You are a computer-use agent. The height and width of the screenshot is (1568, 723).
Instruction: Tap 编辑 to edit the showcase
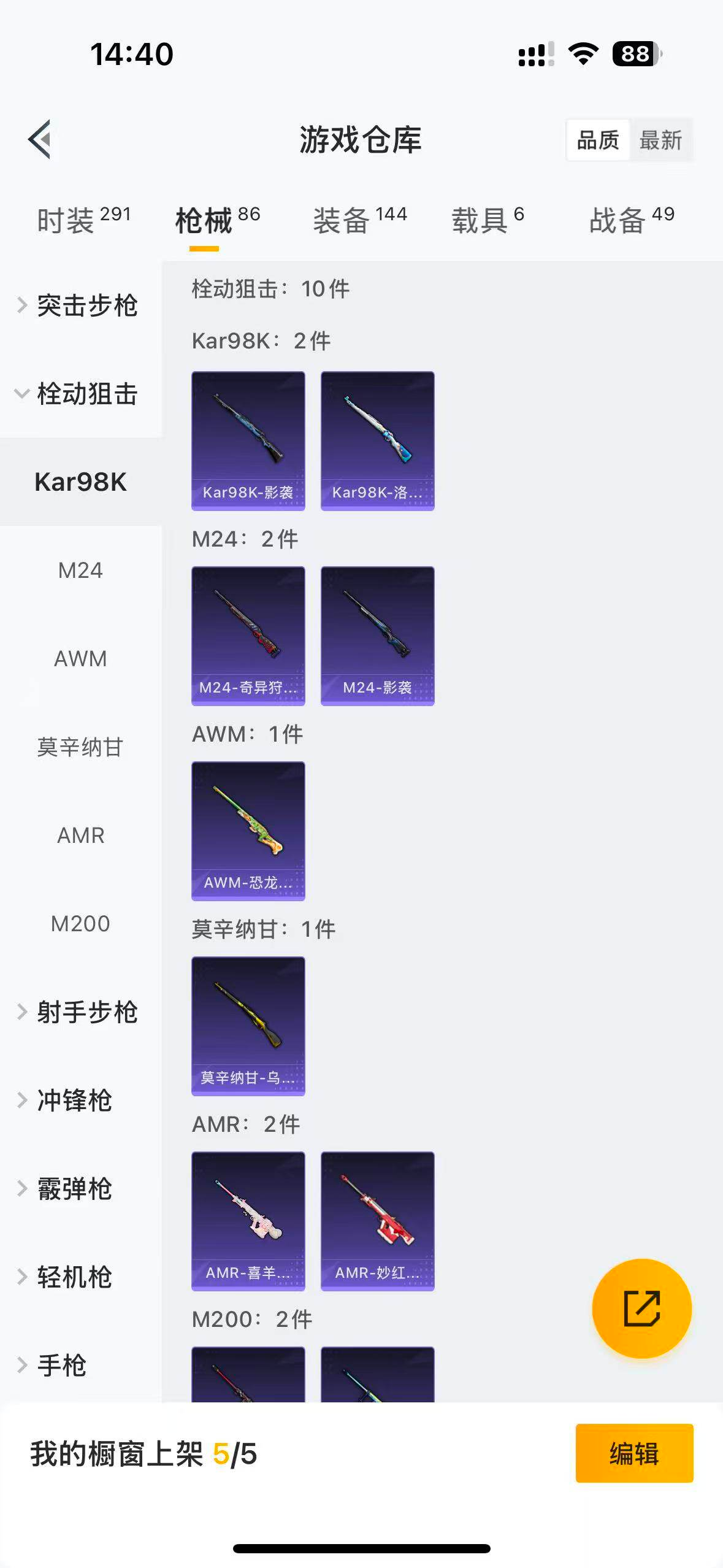634,1453
